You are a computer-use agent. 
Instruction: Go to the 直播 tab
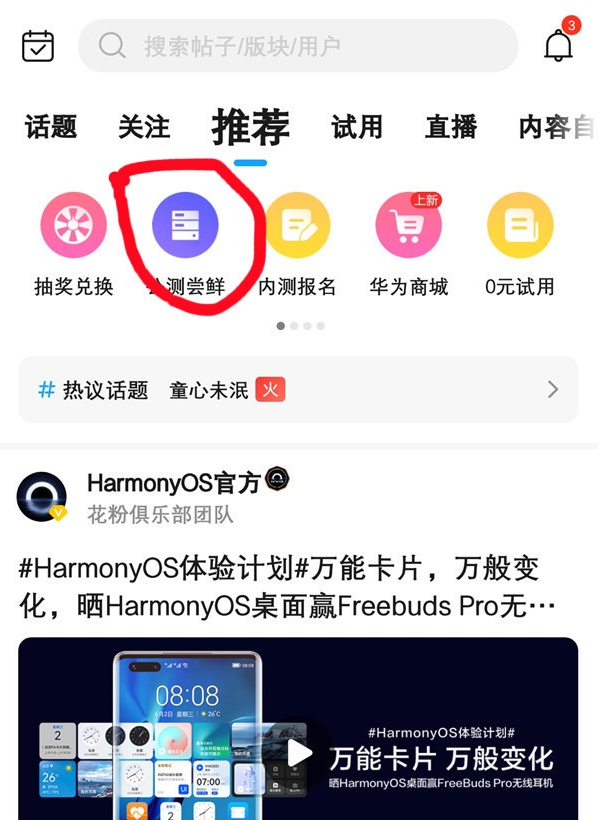(451, 127)
